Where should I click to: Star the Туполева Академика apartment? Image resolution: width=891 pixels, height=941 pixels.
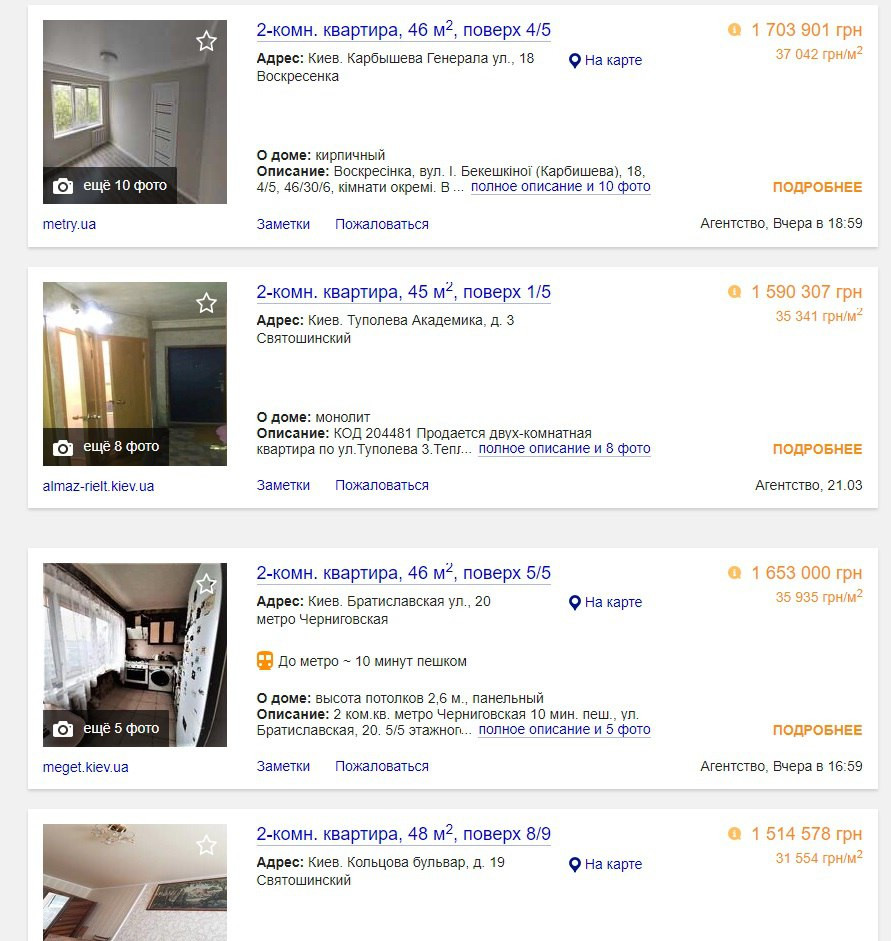click(x=206, y=303)
